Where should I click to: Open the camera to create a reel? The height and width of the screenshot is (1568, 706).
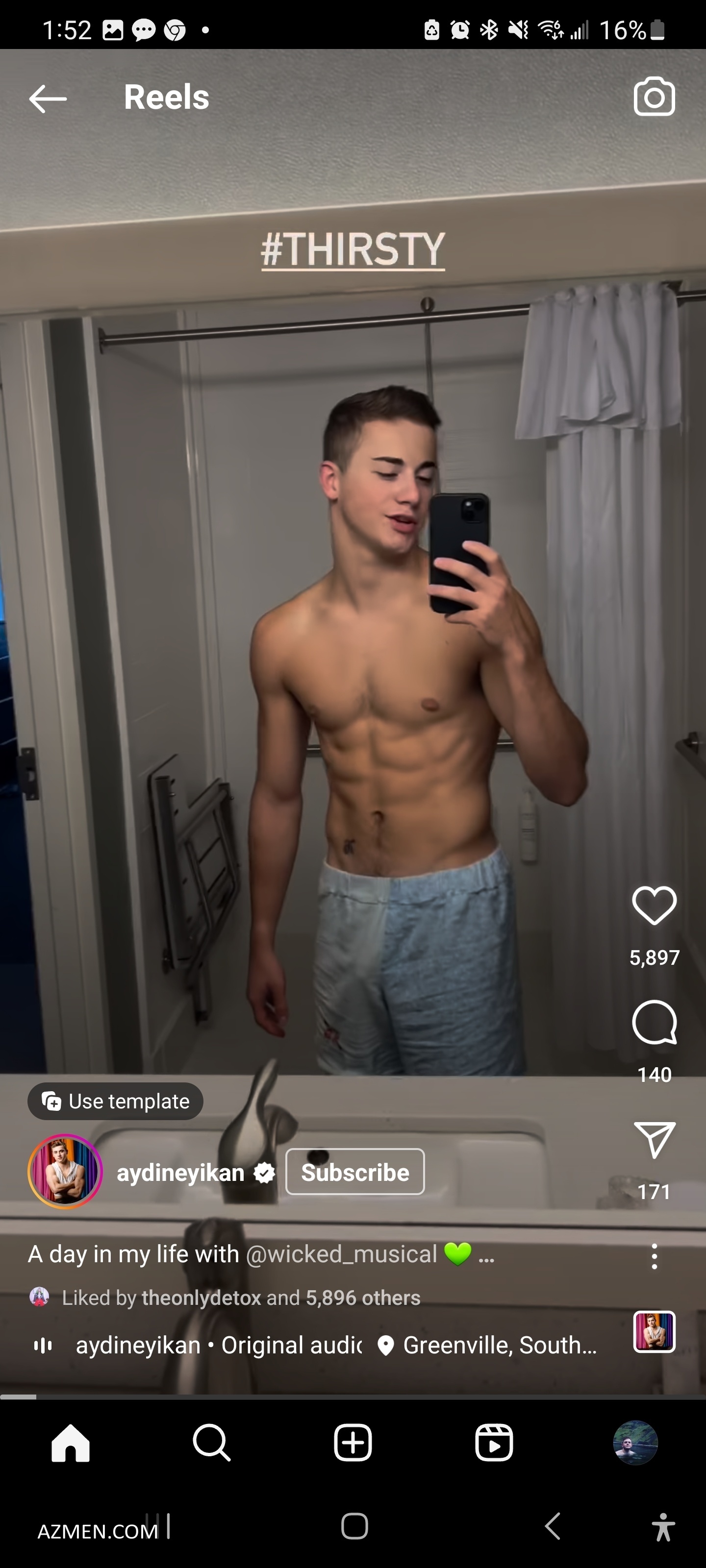pos(654,97)
